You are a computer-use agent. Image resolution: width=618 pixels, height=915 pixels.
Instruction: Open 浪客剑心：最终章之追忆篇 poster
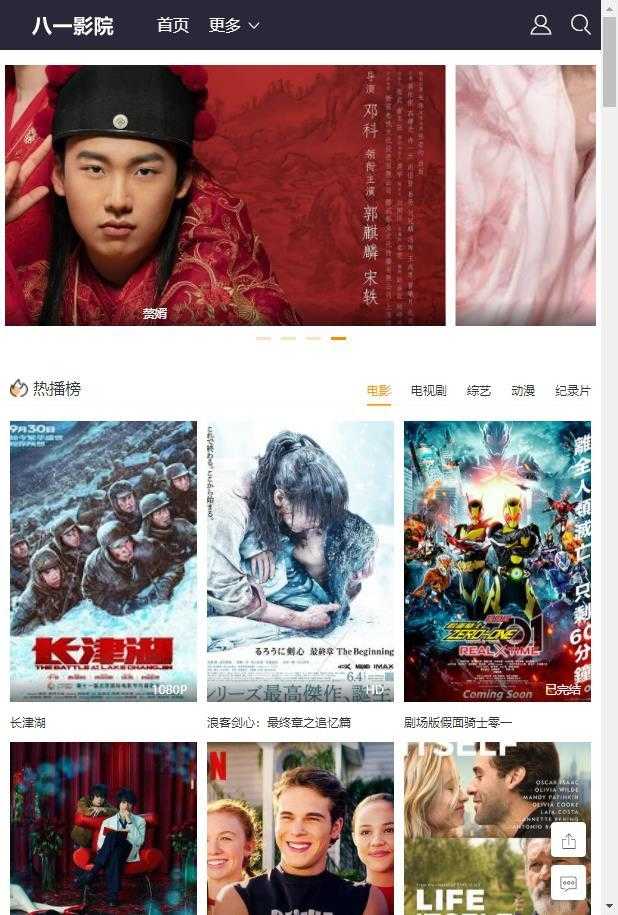300,561
